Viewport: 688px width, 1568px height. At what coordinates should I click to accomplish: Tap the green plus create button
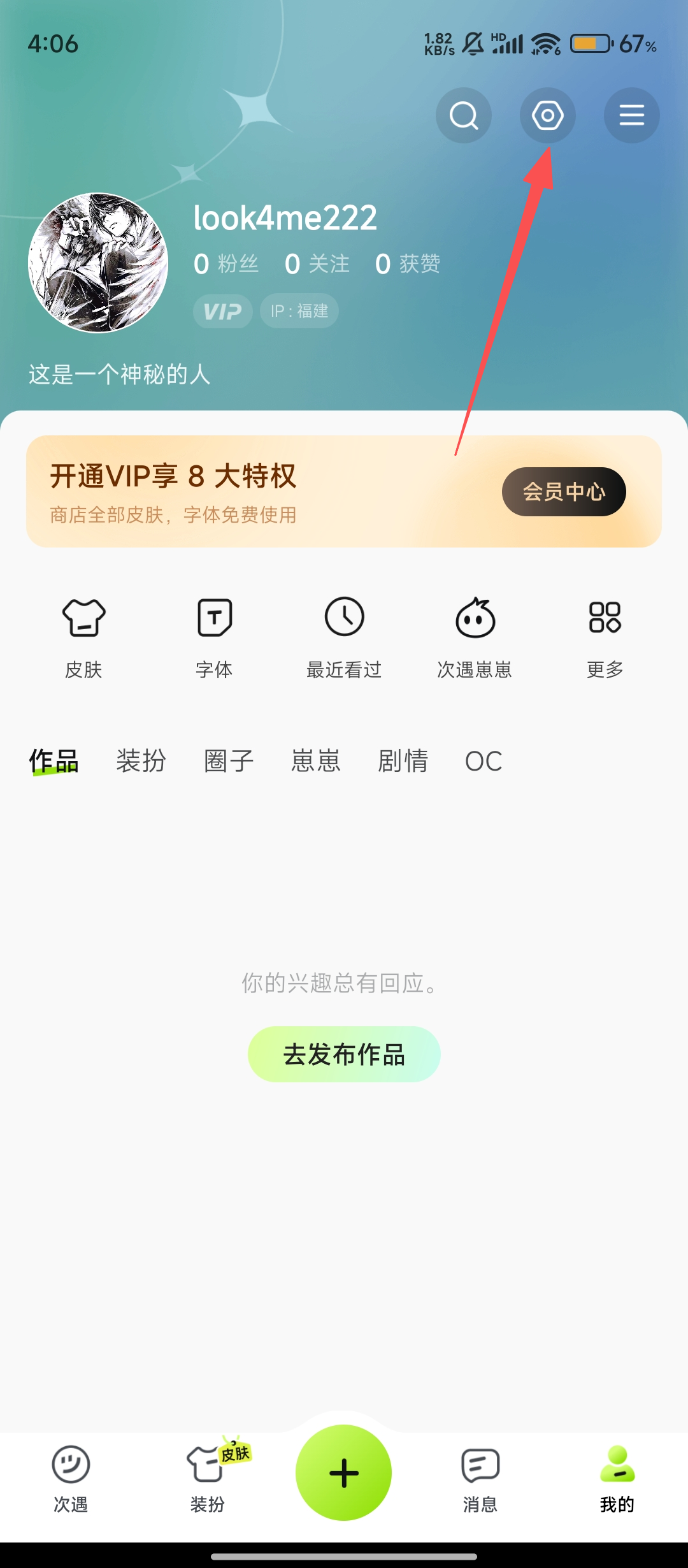click(x=344, y=1472)
